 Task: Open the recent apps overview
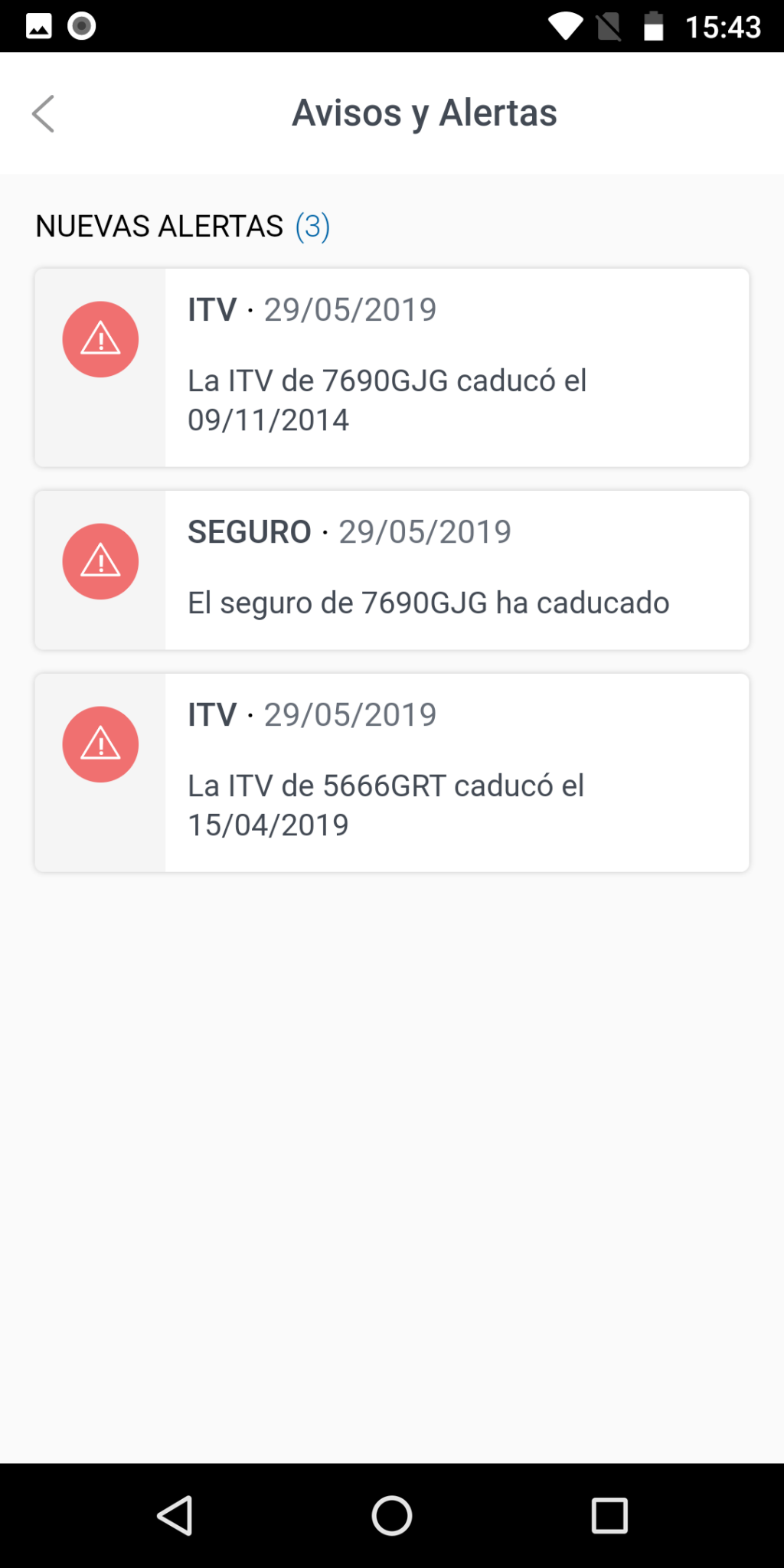tap(609, 1515)
